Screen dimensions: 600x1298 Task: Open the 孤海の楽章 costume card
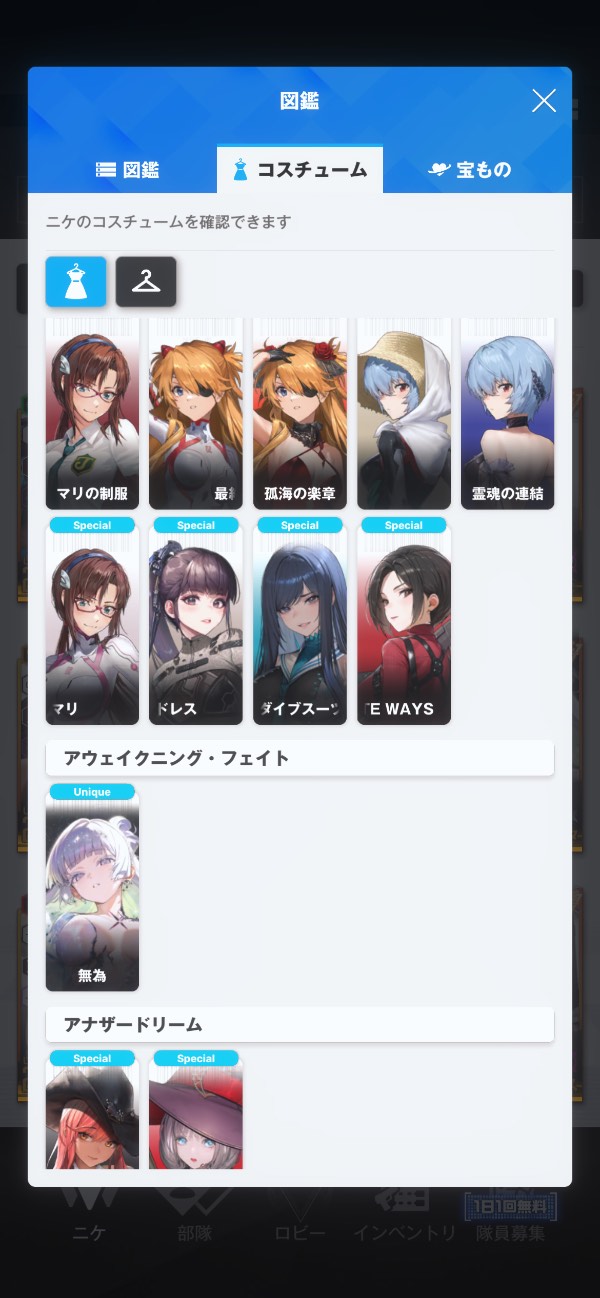pyautogui.click(x=299, y=415)
